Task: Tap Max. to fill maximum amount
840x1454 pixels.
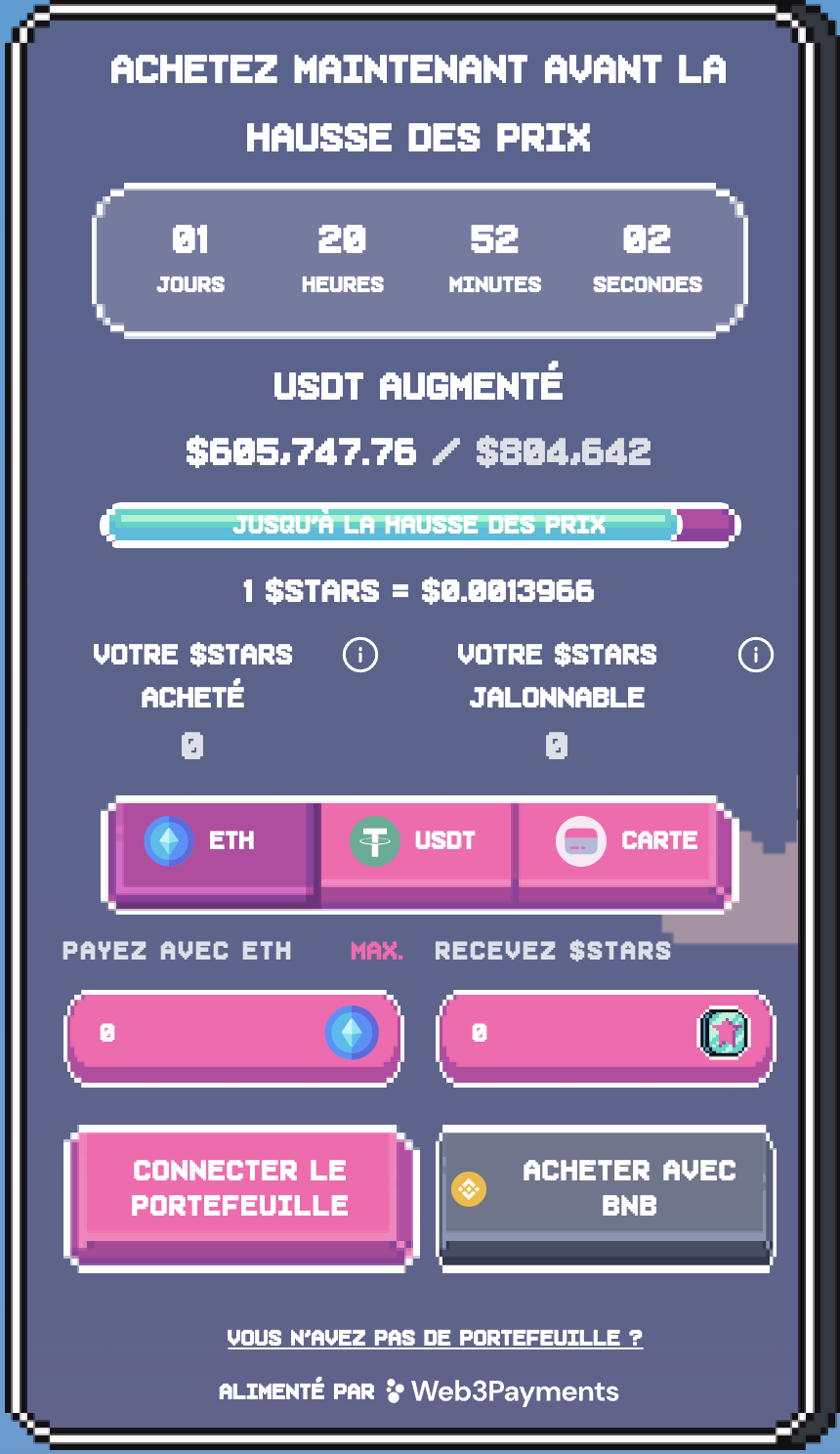Action: click(x=376, y=951)
